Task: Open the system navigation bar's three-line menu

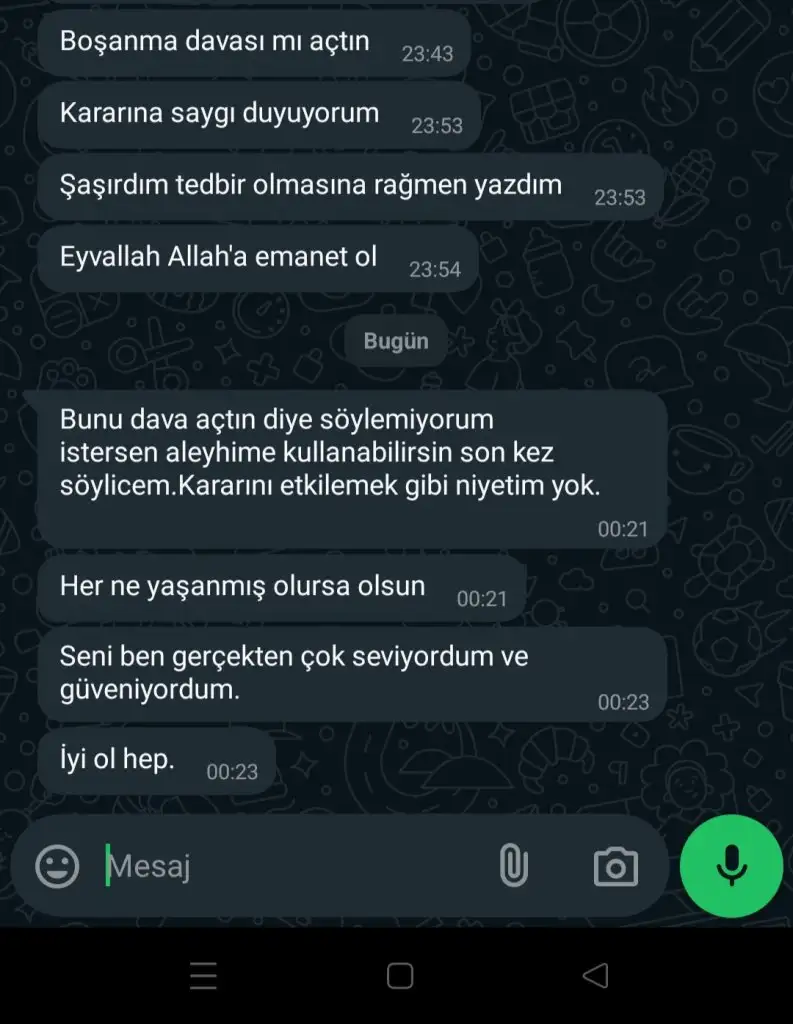Action: tap(203, 976)
